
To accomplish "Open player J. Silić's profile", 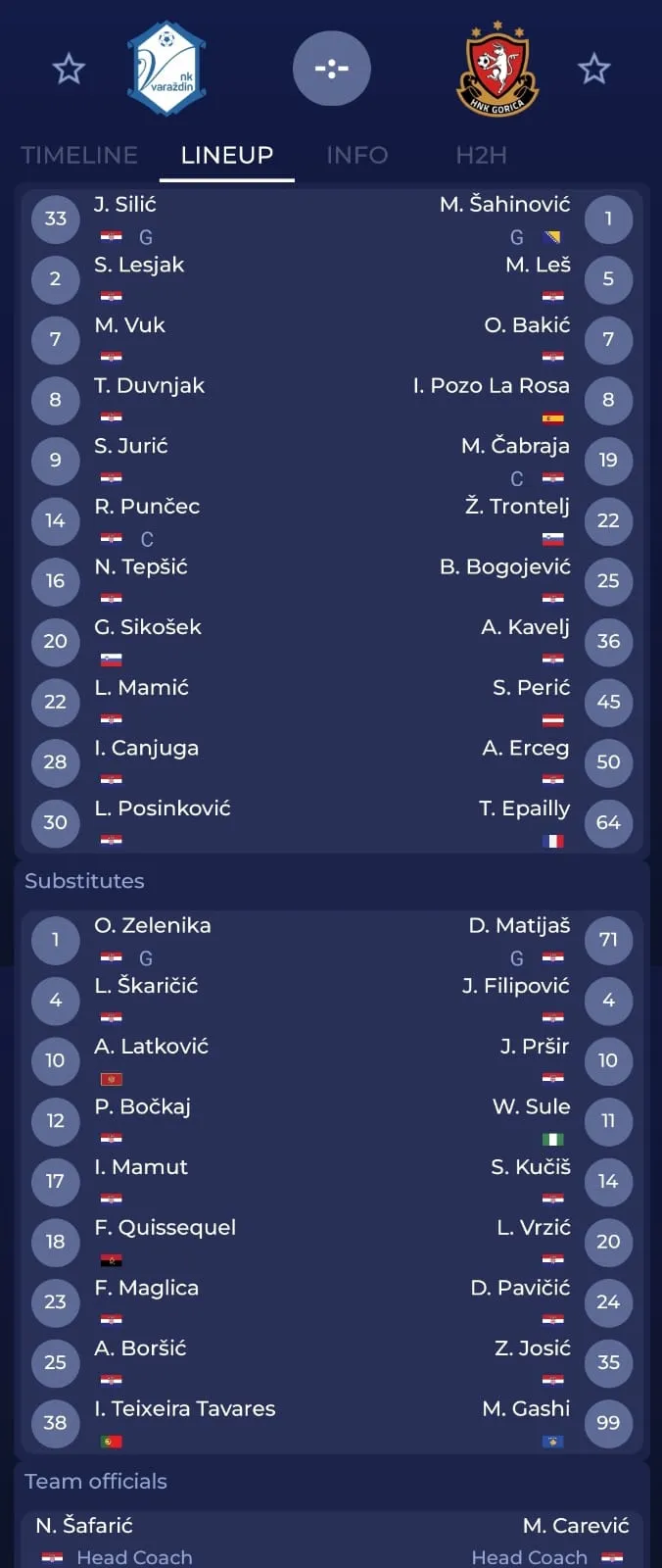I will click(x=124, y=205).
